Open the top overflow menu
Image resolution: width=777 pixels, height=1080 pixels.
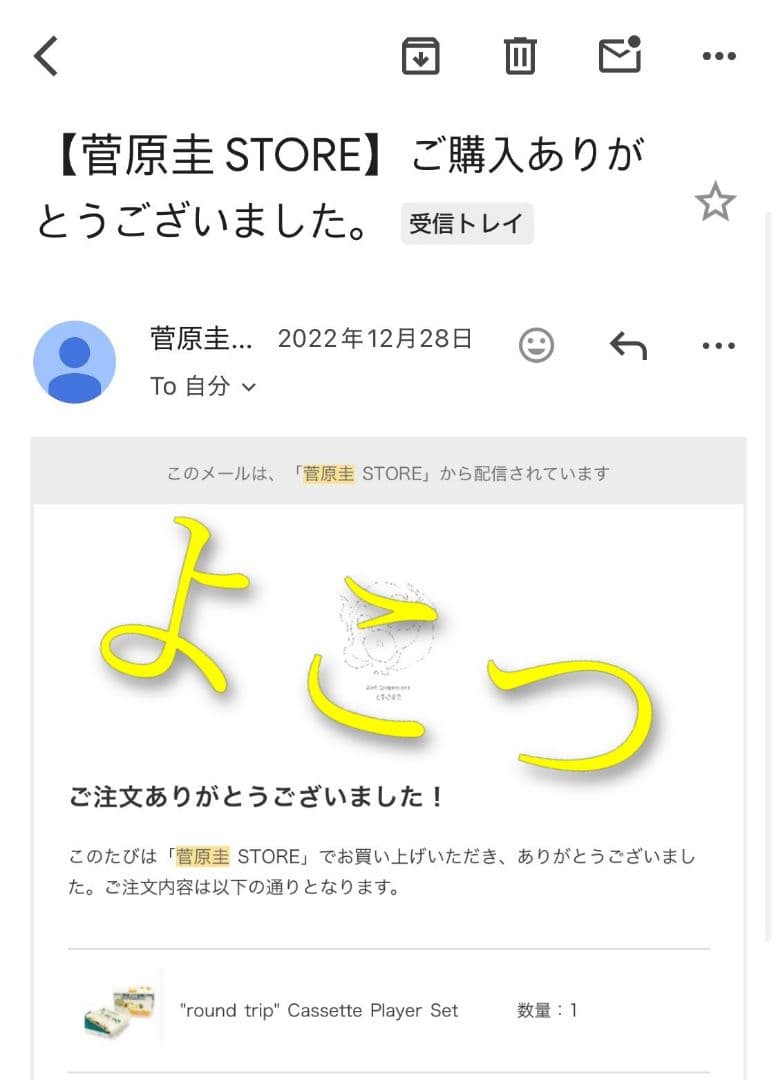[x=718, y=56]
